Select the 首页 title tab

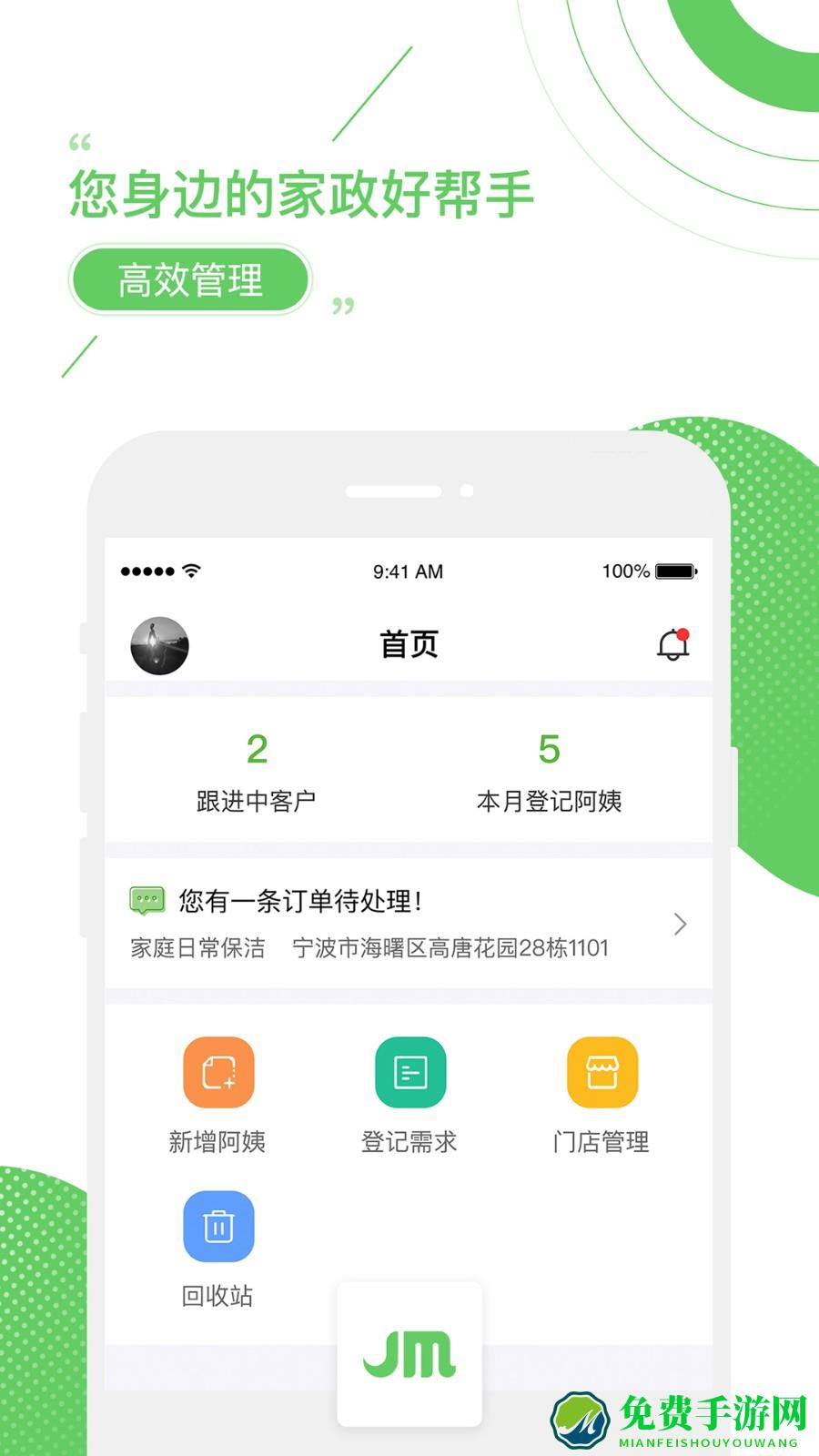pyautogui.click(x=409, y=646)
